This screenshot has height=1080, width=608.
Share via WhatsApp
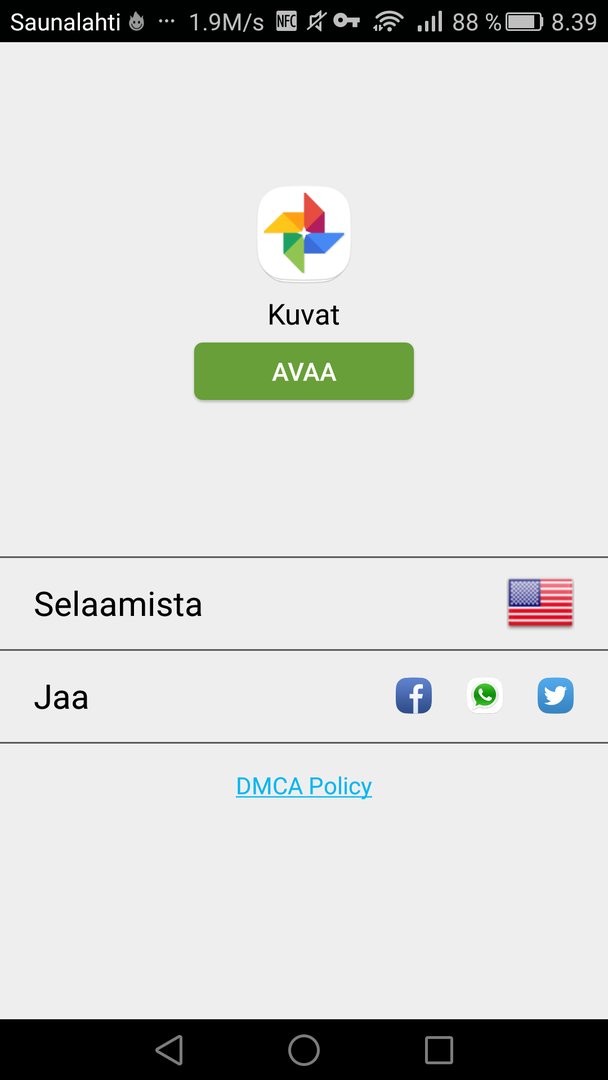(485, 696)
